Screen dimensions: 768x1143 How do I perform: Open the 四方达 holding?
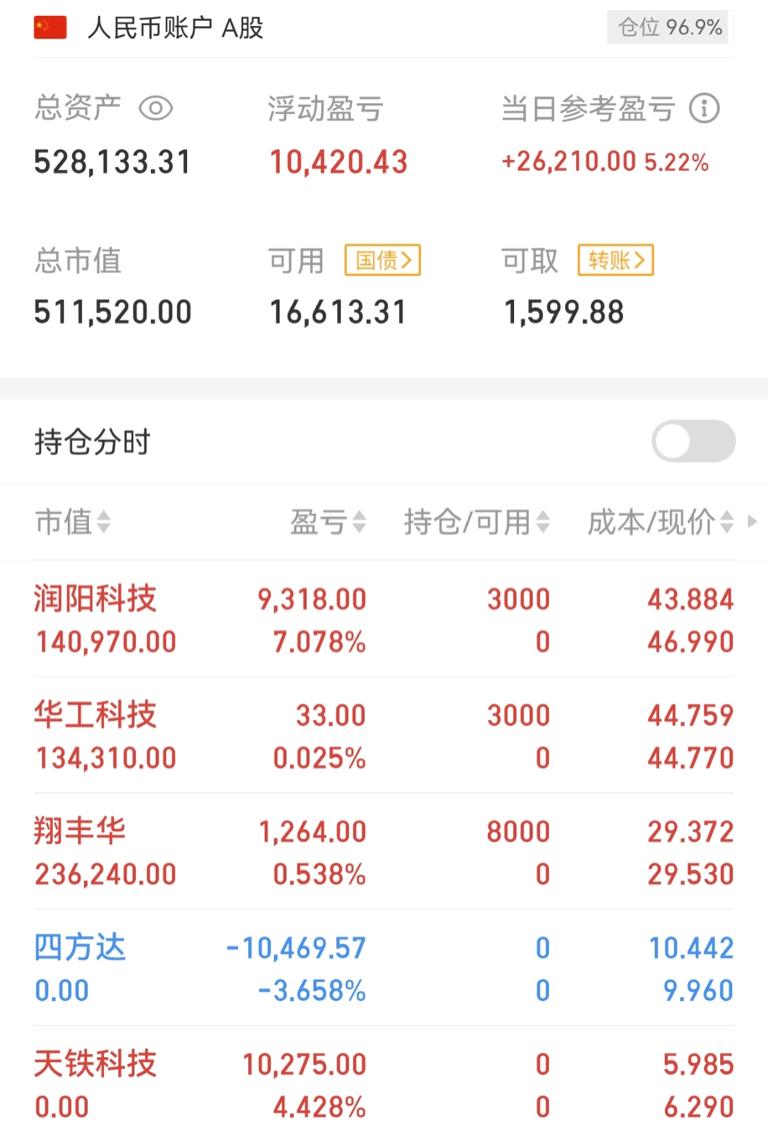[x=384, y=968]
